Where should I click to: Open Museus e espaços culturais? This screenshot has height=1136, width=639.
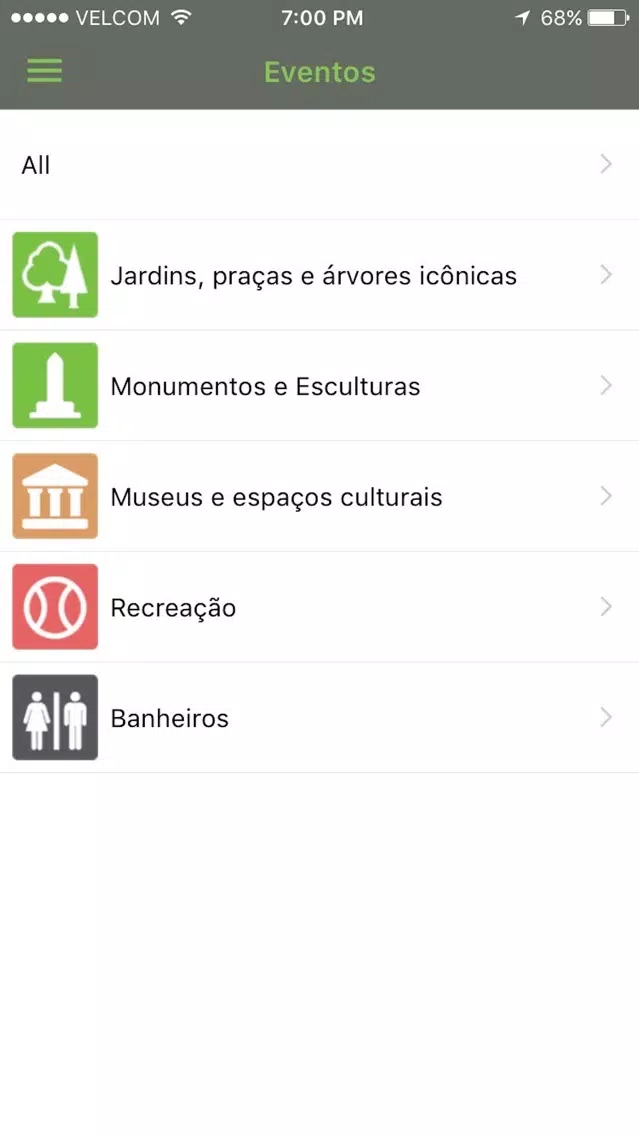(320, 497)
